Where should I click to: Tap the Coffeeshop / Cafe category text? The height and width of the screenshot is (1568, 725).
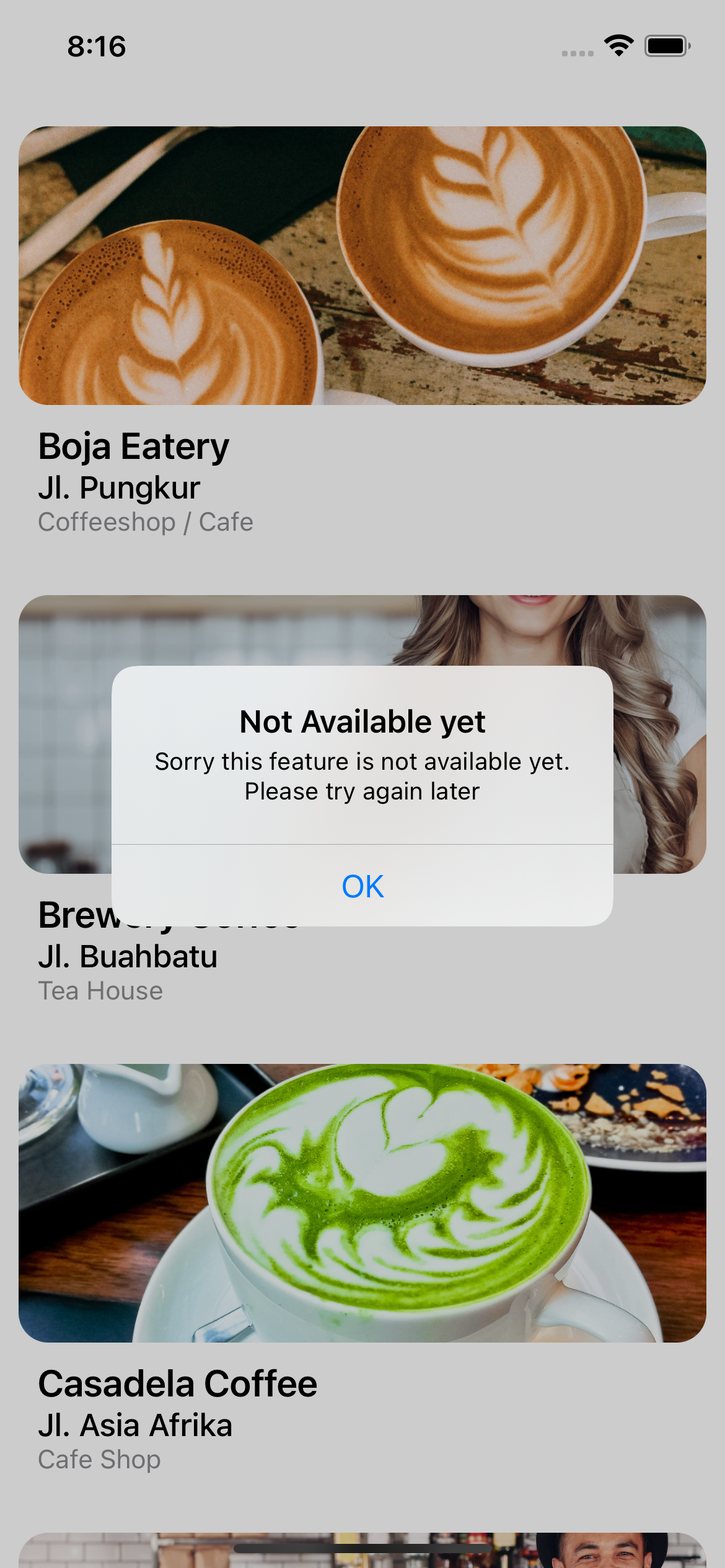(x=145, y=521)
